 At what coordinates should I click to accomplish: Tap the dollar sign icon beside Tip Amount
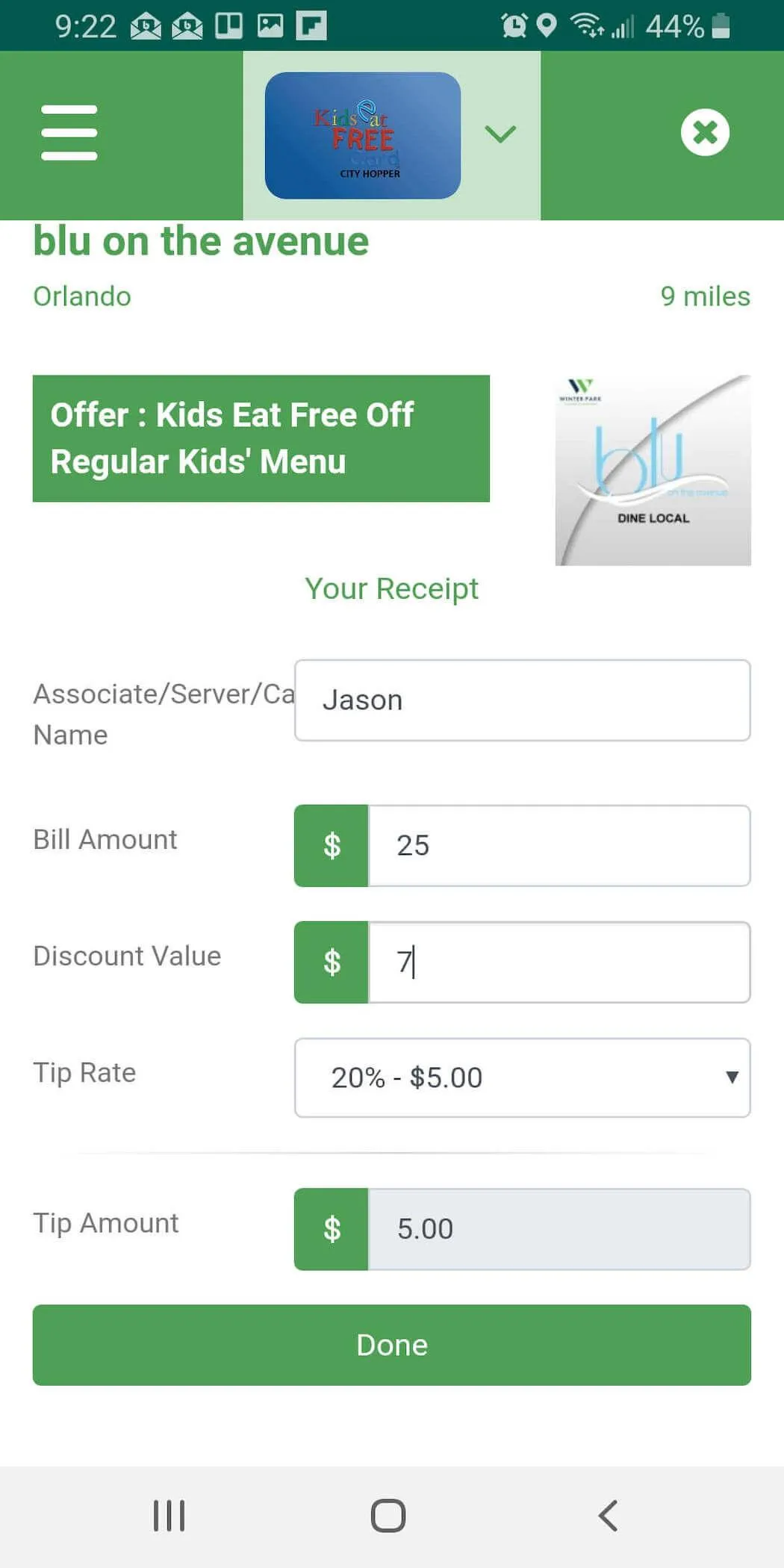(x=331, y=1228)
